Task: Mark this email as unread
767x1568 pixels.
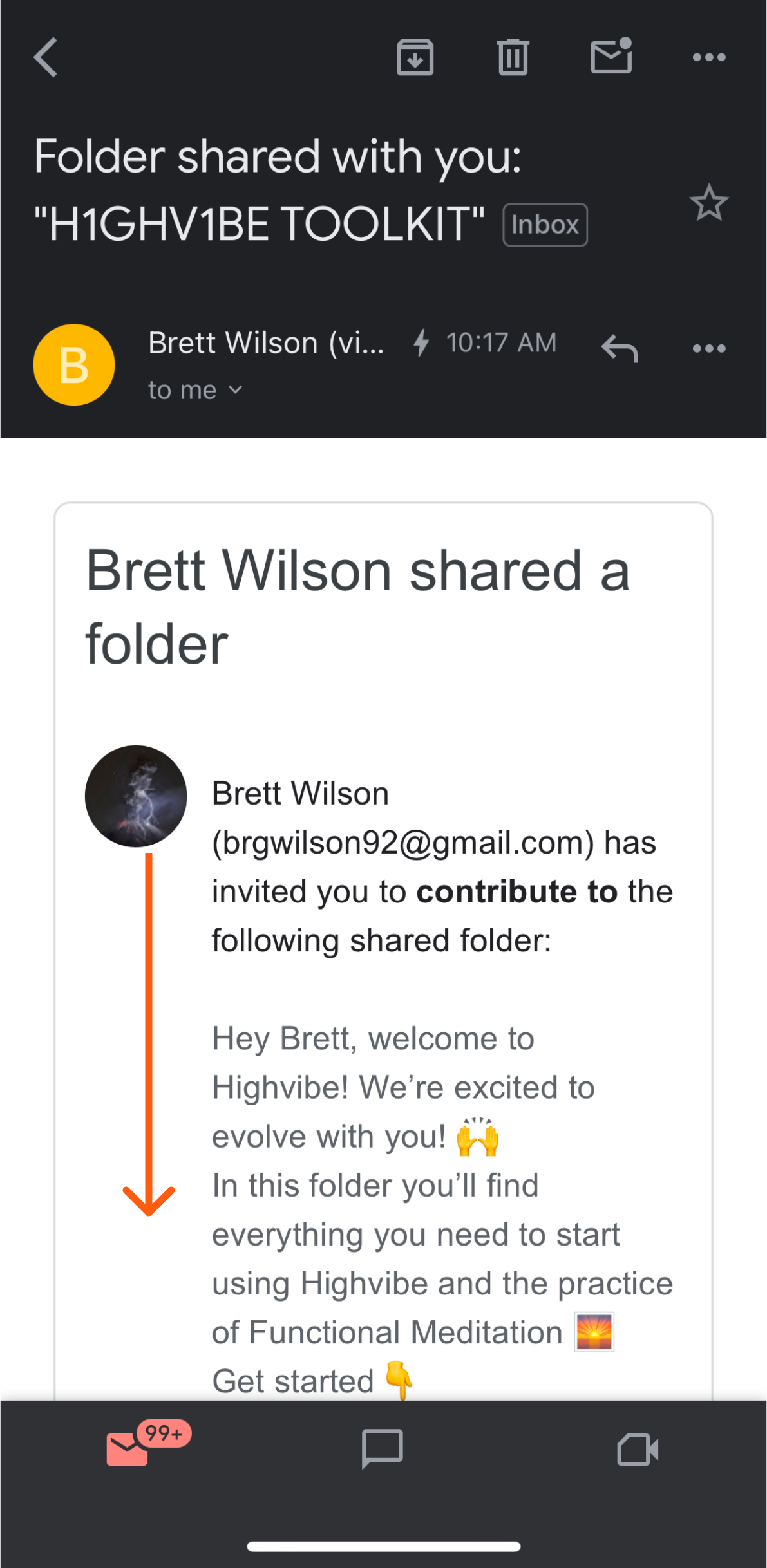Action: (x=611, y=57)
